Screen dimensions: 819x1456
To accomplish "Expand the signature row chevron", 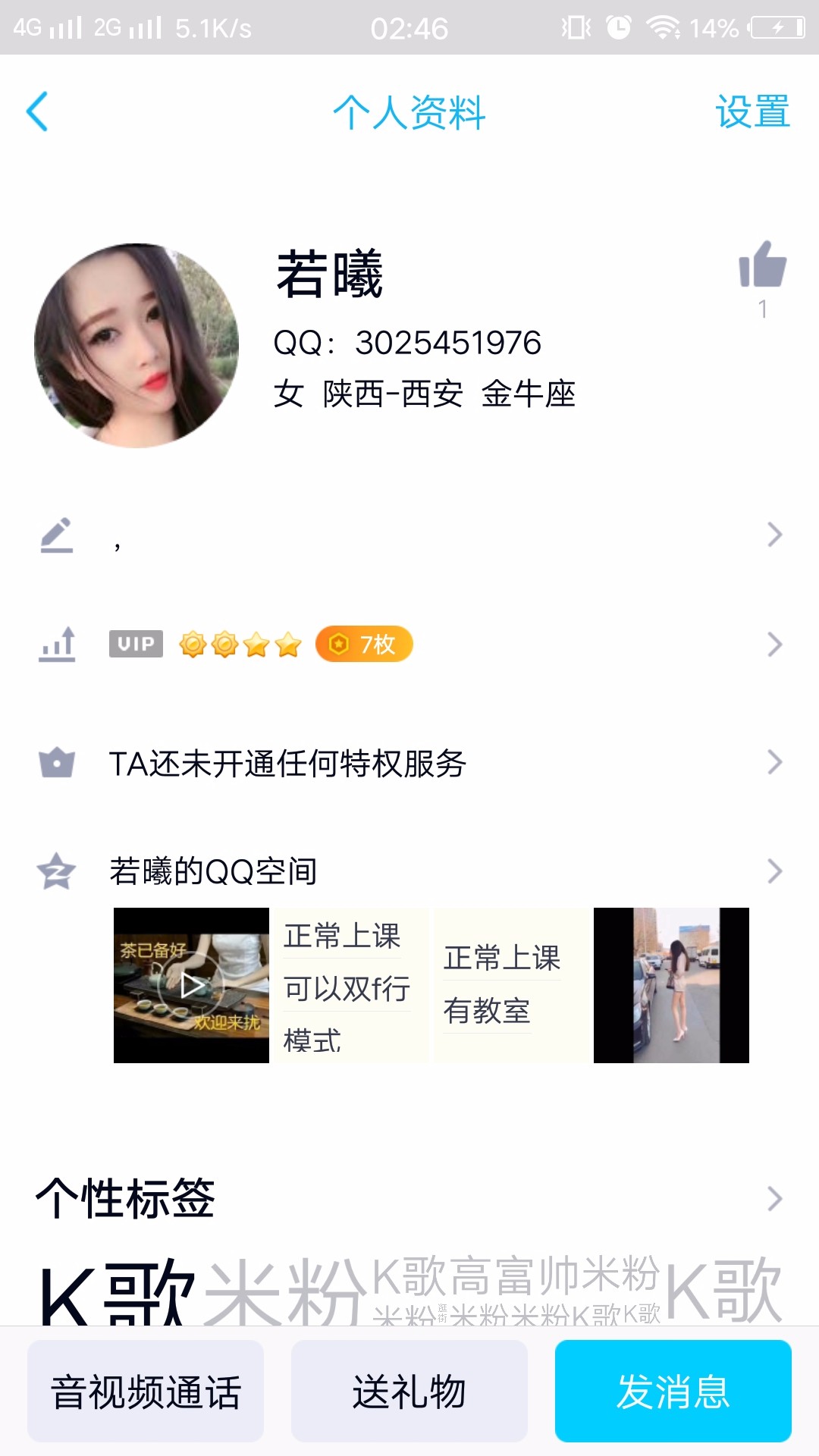I will tap(773, 535).
